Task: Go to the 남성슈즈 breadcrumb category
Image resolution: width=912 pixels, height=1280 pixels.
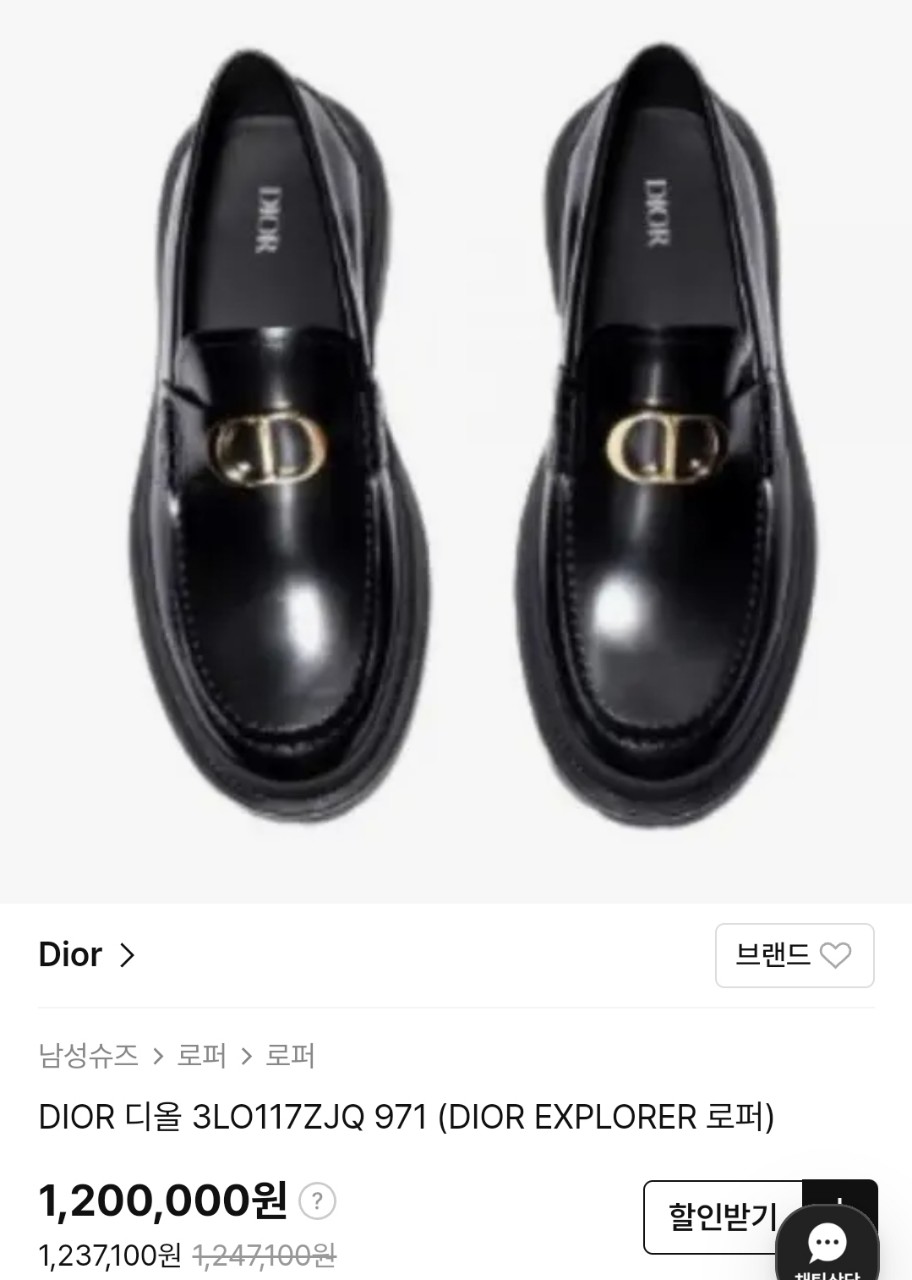Action: pyautogui.click(x=88, y=1056)
